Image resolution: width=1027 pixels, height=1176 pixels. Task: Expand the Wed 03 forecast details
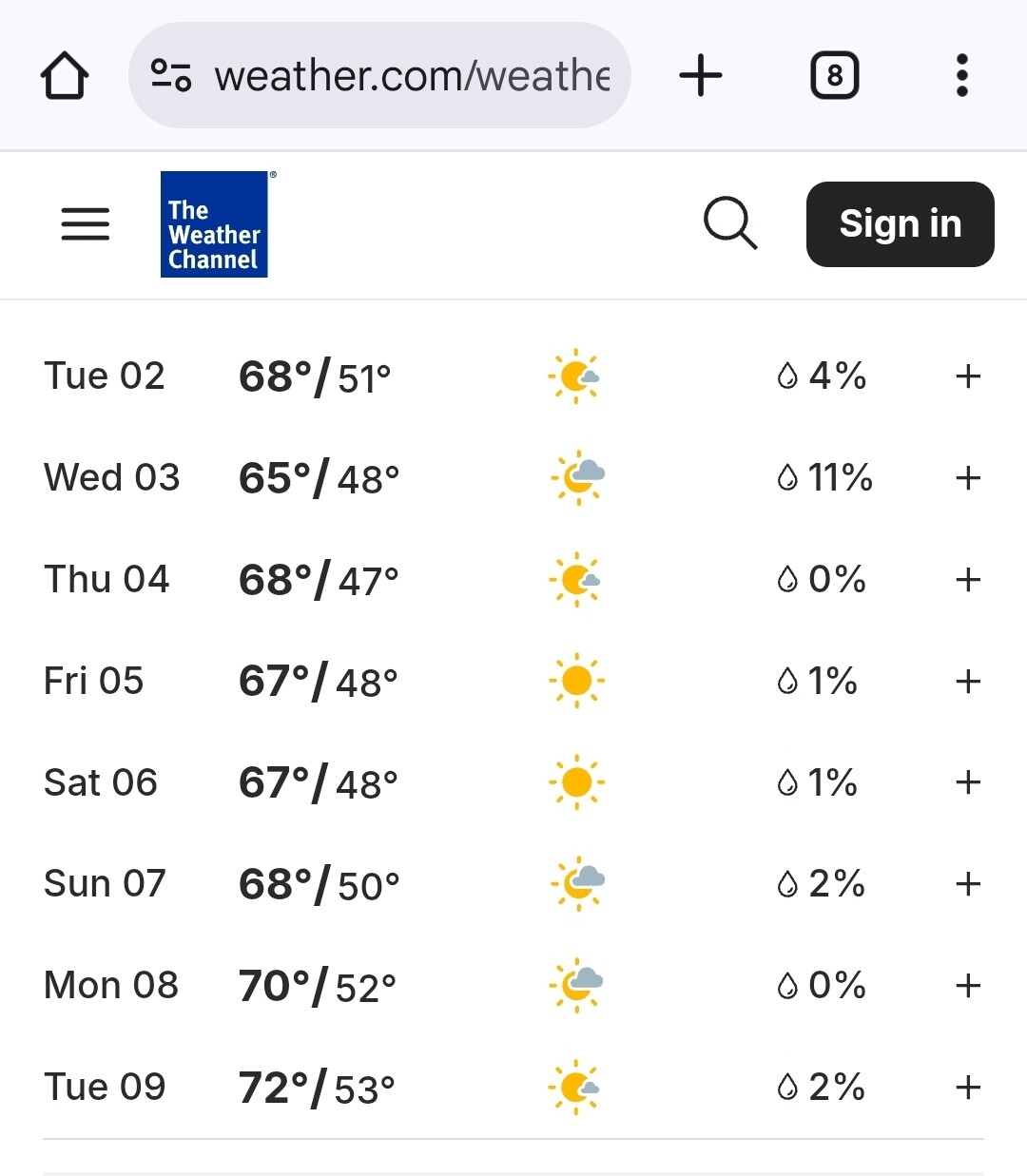pyautogui.click(x=967, y=477)
